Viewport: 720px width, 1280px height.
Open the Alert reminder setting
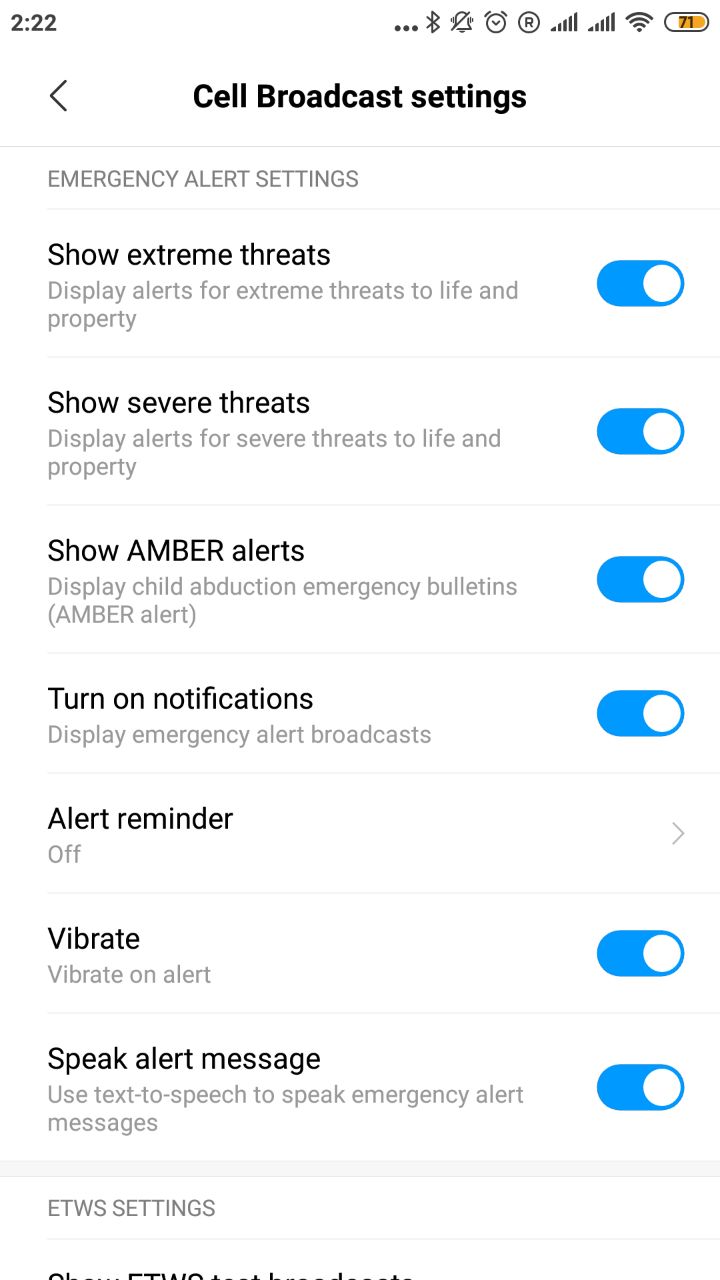360,834
